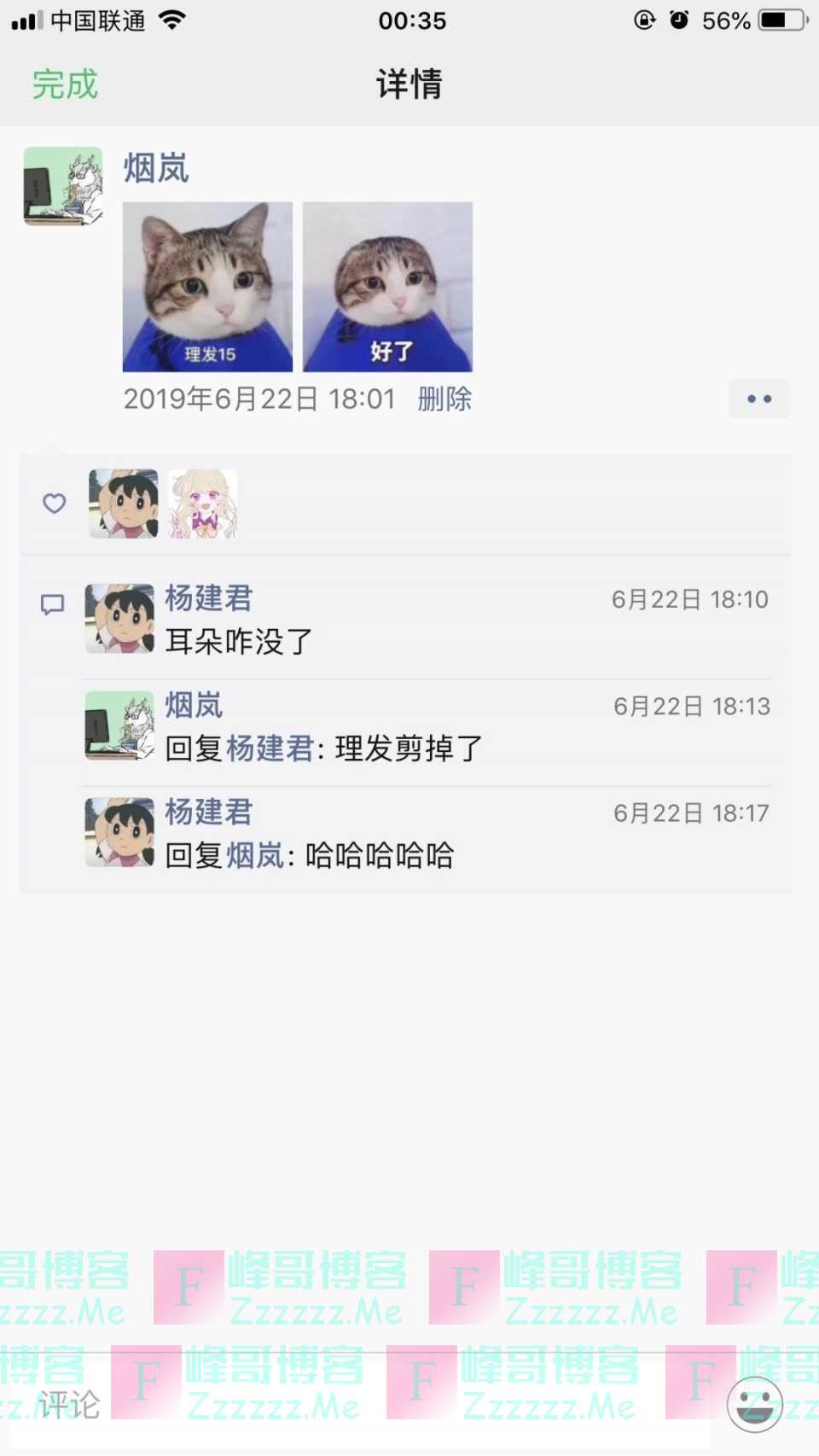
Task: View the cat photo captioned 好了
Action: tap(387, 287)
